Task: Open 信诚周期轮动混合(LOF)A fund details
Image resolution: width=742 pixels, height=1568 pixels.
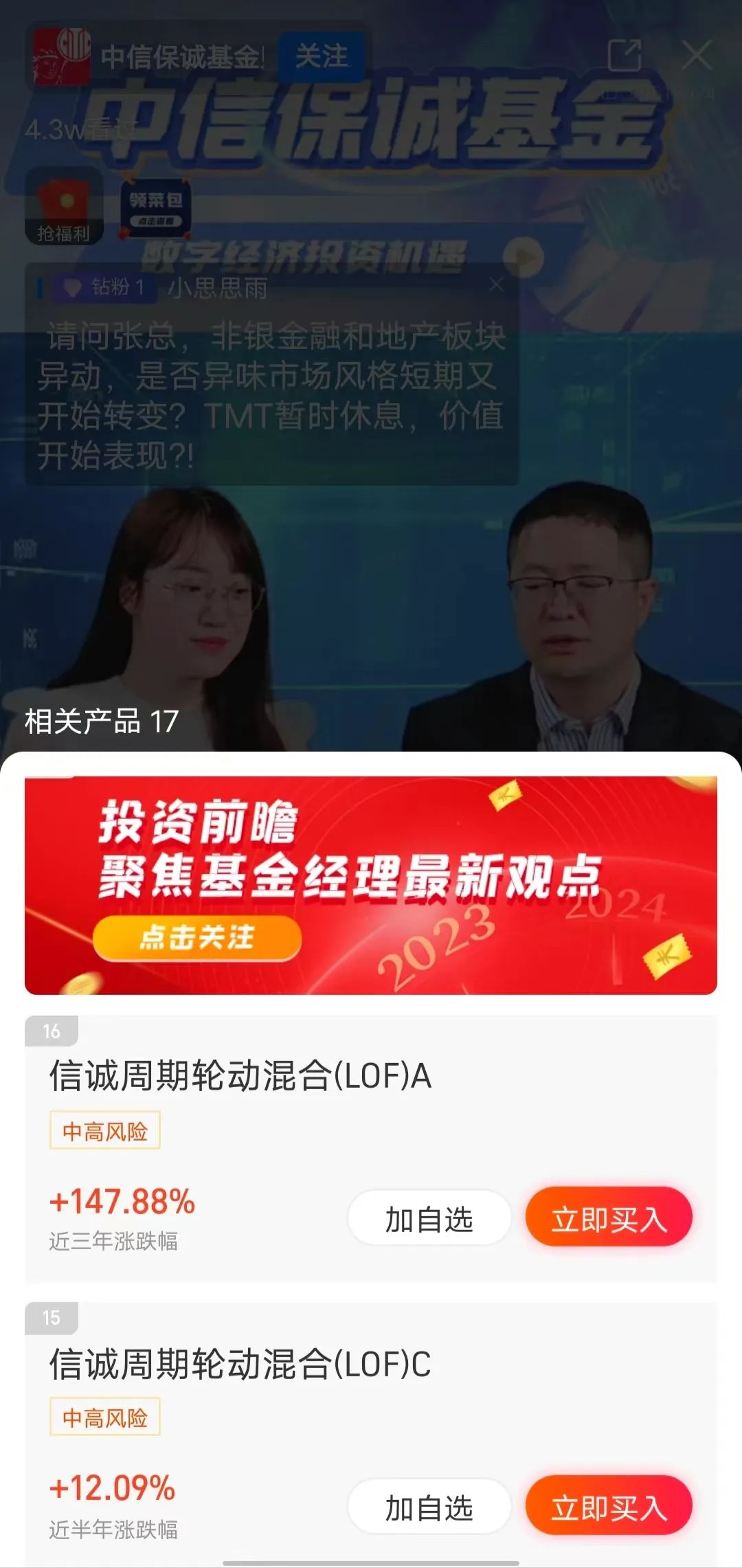Action: point(240,1075)
